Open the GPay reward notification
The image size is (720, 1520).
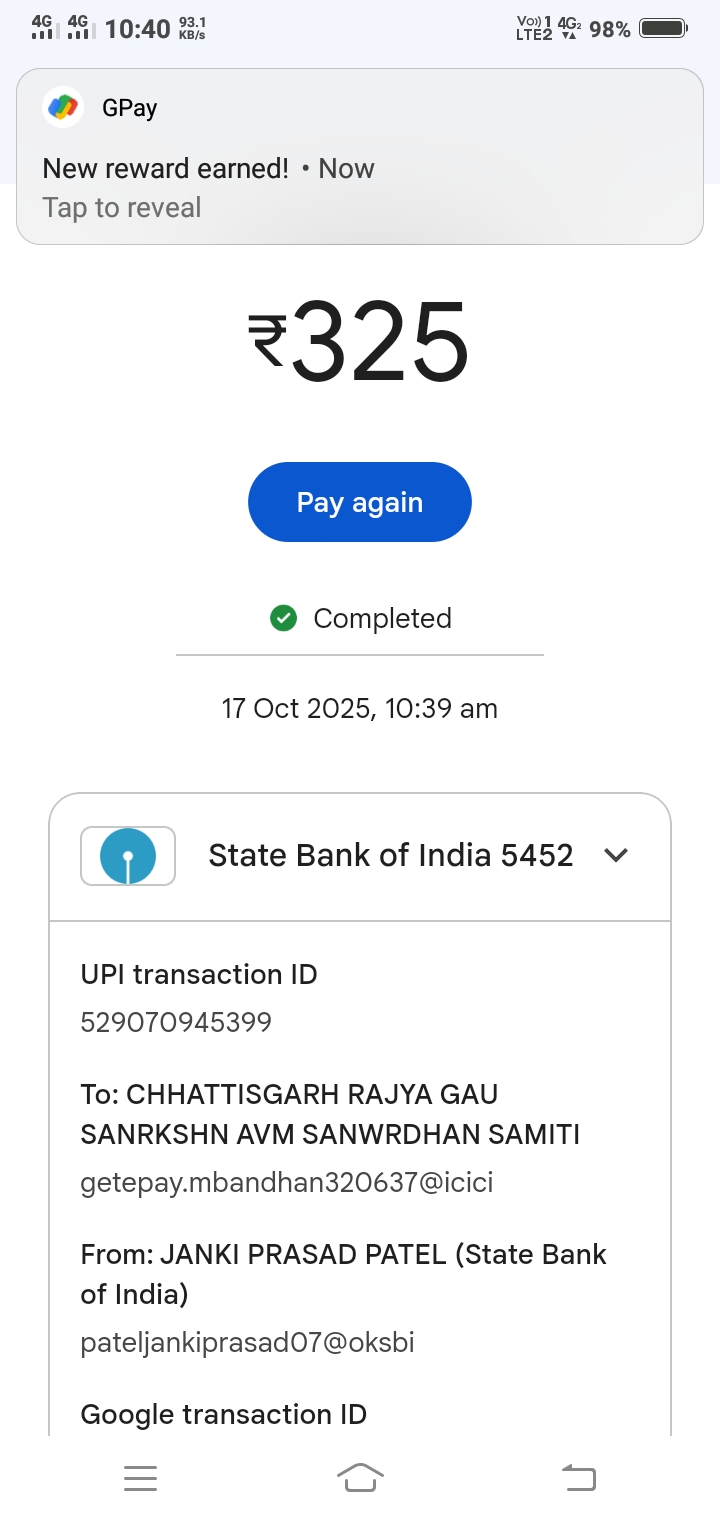point(359,157)
